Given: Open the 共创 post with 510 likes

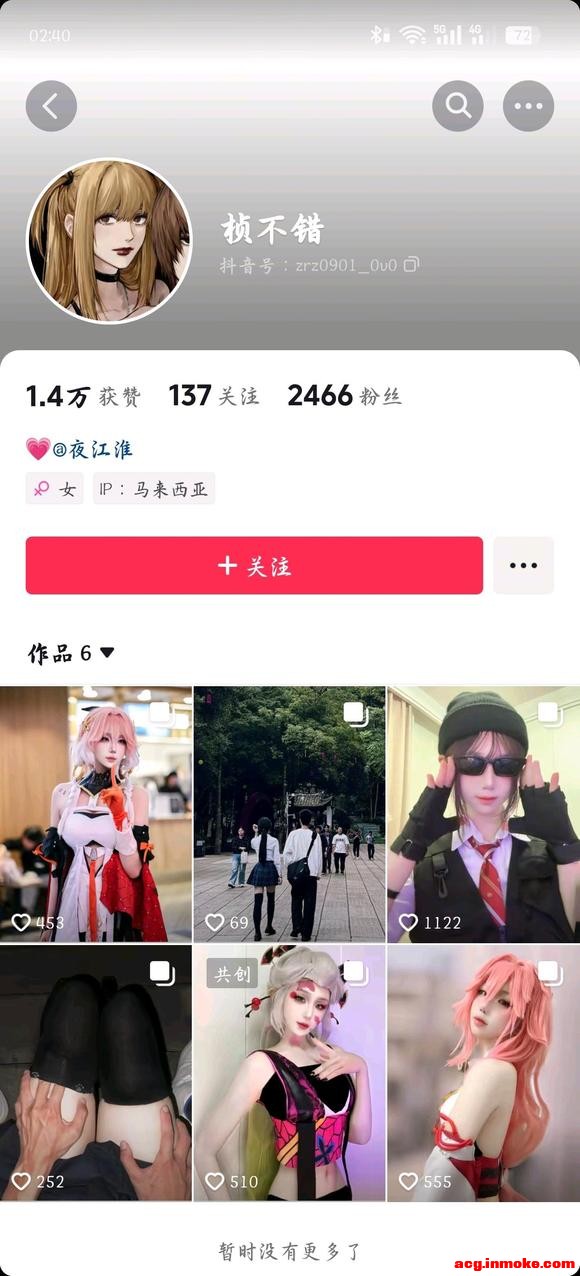Looking at the screenshot, I should point(289,1073).
